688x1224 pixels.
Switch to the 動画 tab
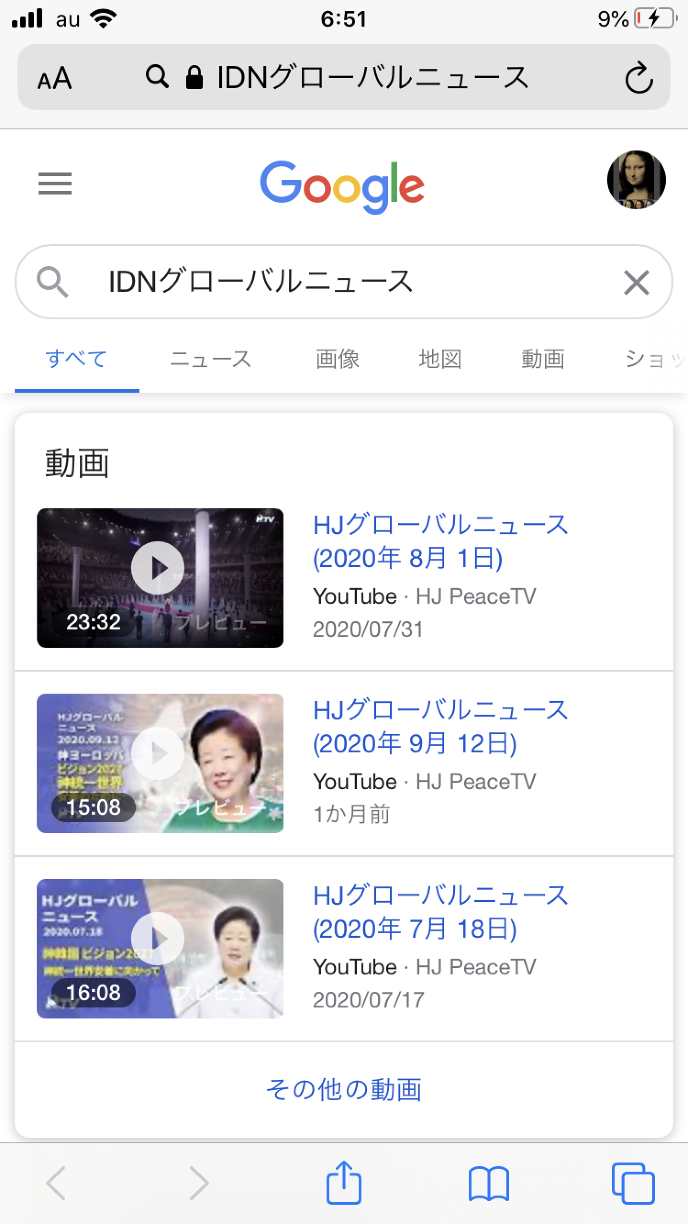(x=543, y=359)
